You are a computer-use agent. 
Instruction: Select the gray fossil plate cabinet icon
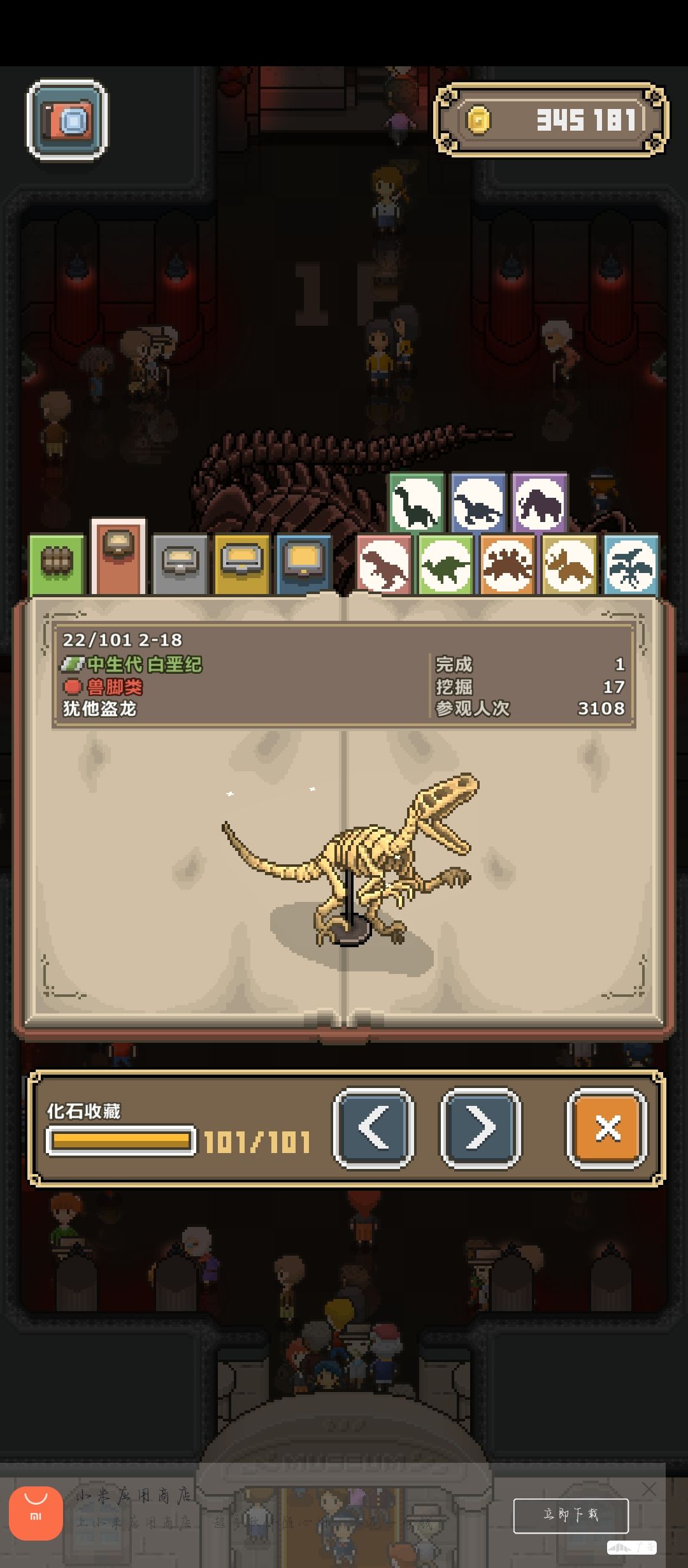coord(181,565)
